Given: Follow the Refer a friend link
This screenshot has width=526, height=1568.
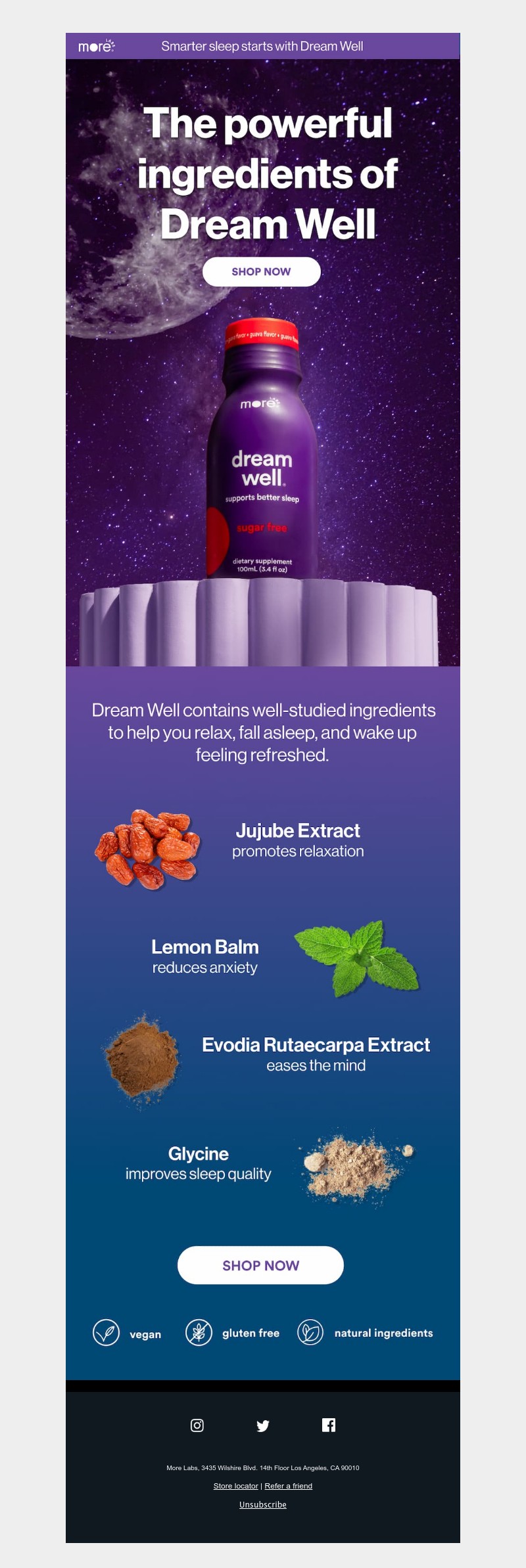Looking at the screenshot, I should [x=288, y=1485].
